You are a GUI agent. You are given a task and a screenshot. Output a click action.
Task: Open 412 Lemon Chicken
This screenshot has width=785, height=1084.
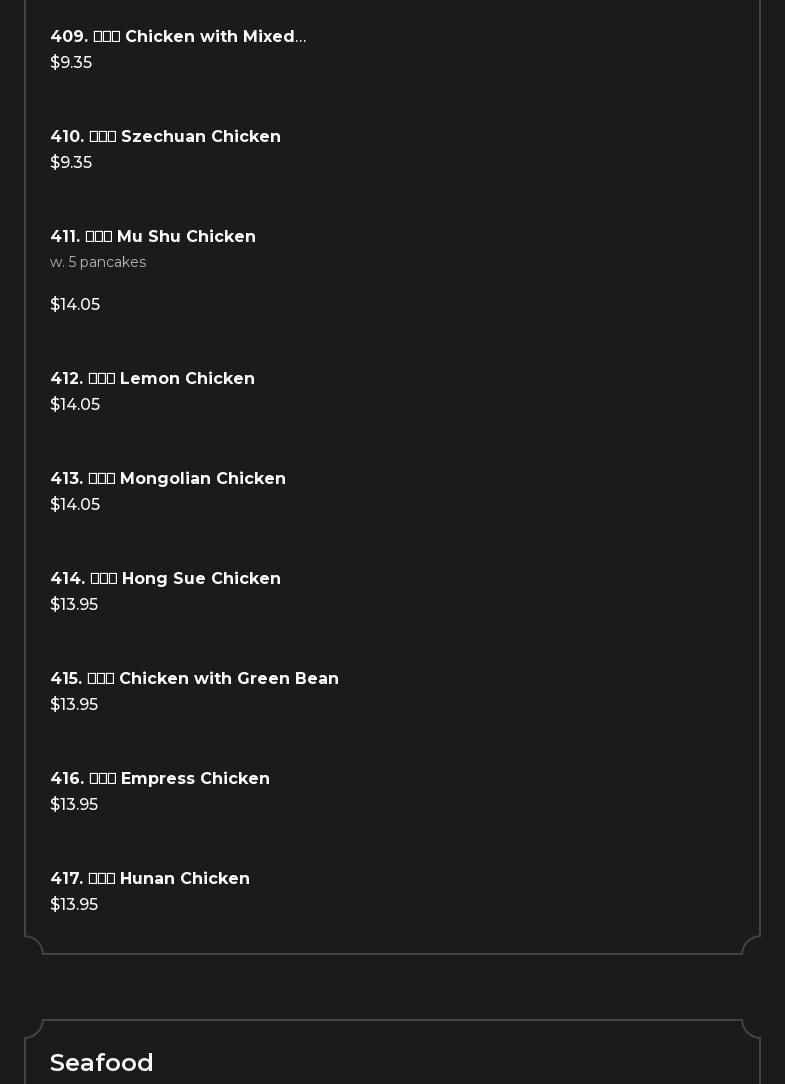[153, 379]
